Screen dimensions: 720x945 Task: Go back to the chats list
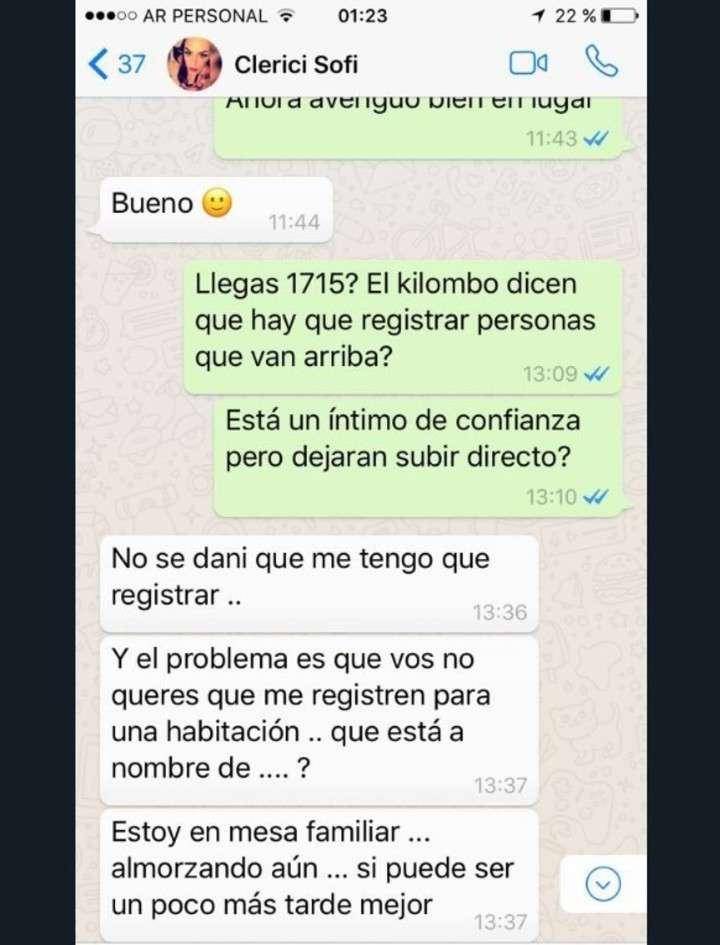116,64
